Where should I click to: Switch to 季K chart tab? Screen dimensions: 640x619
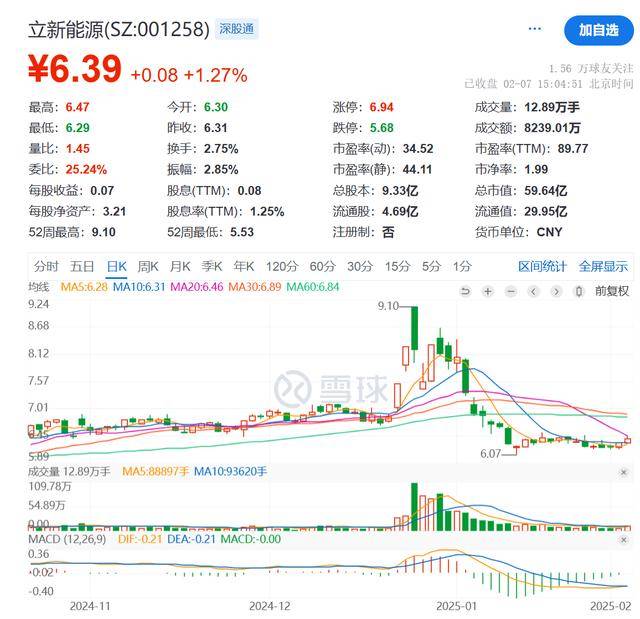(x=211, y=266)
